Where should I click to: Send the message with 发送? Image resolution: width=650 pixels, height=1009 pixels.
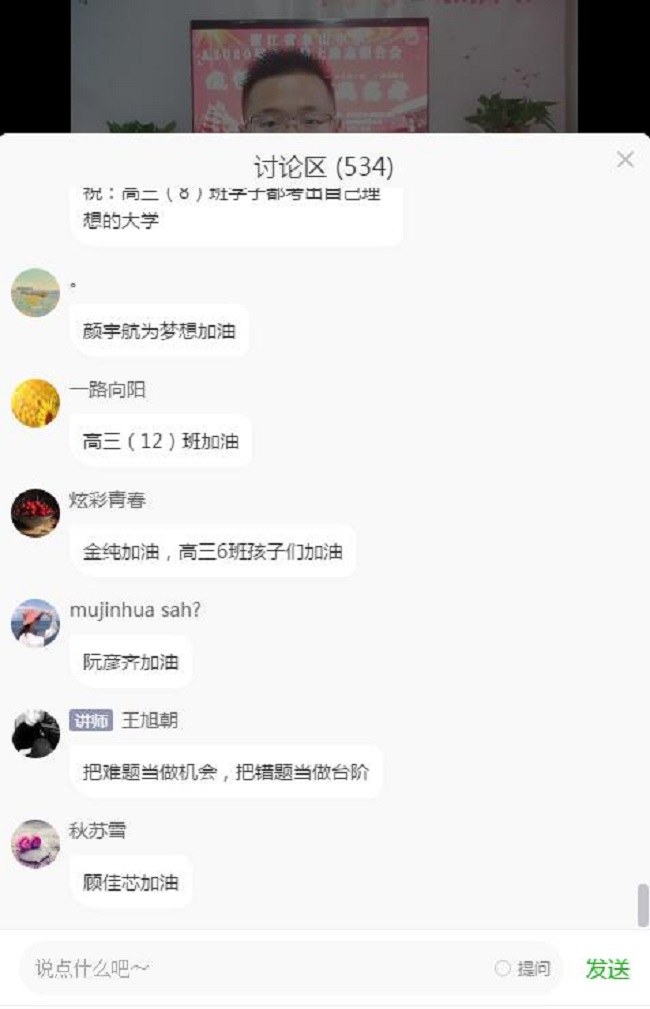pos(607,968)
